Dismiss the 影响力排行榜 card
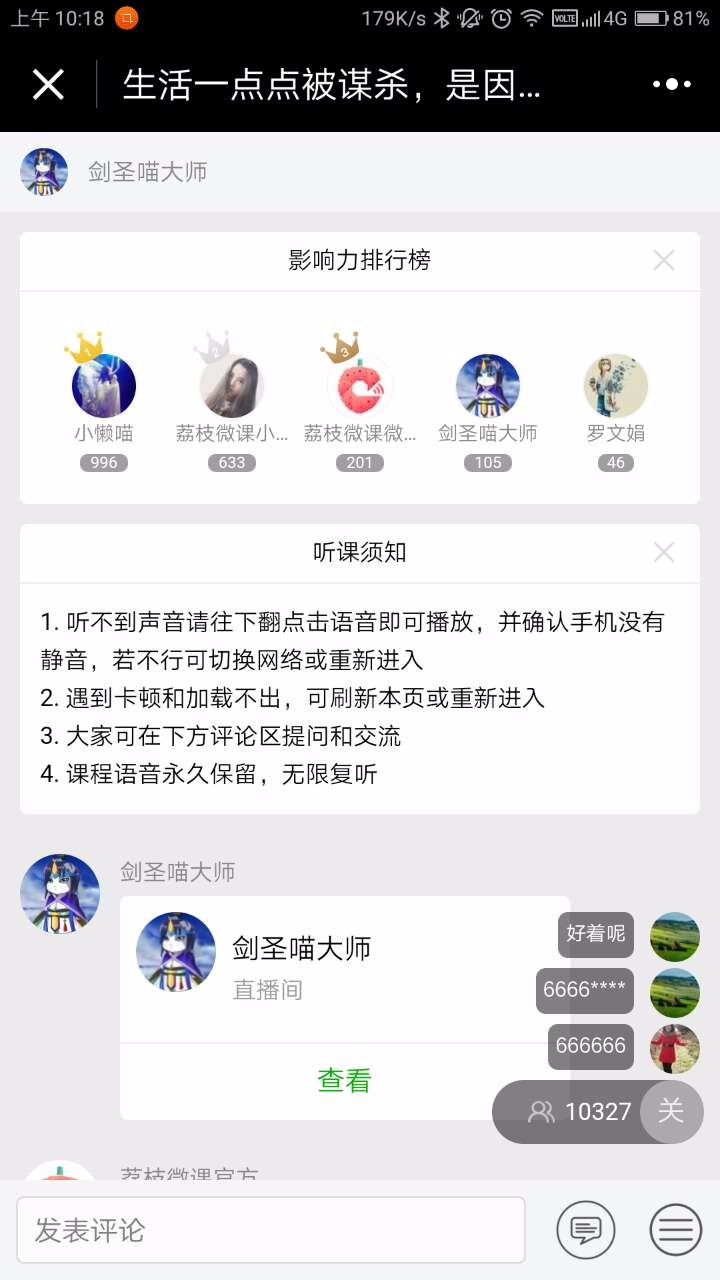This screenshot has width=720, height=1280. [664, 261]
